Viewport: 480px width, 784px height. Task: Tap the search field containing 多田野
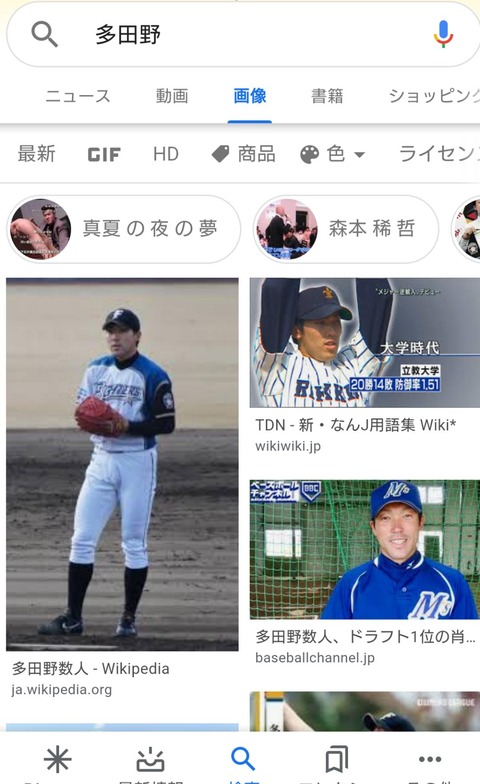tap(240, 34)
